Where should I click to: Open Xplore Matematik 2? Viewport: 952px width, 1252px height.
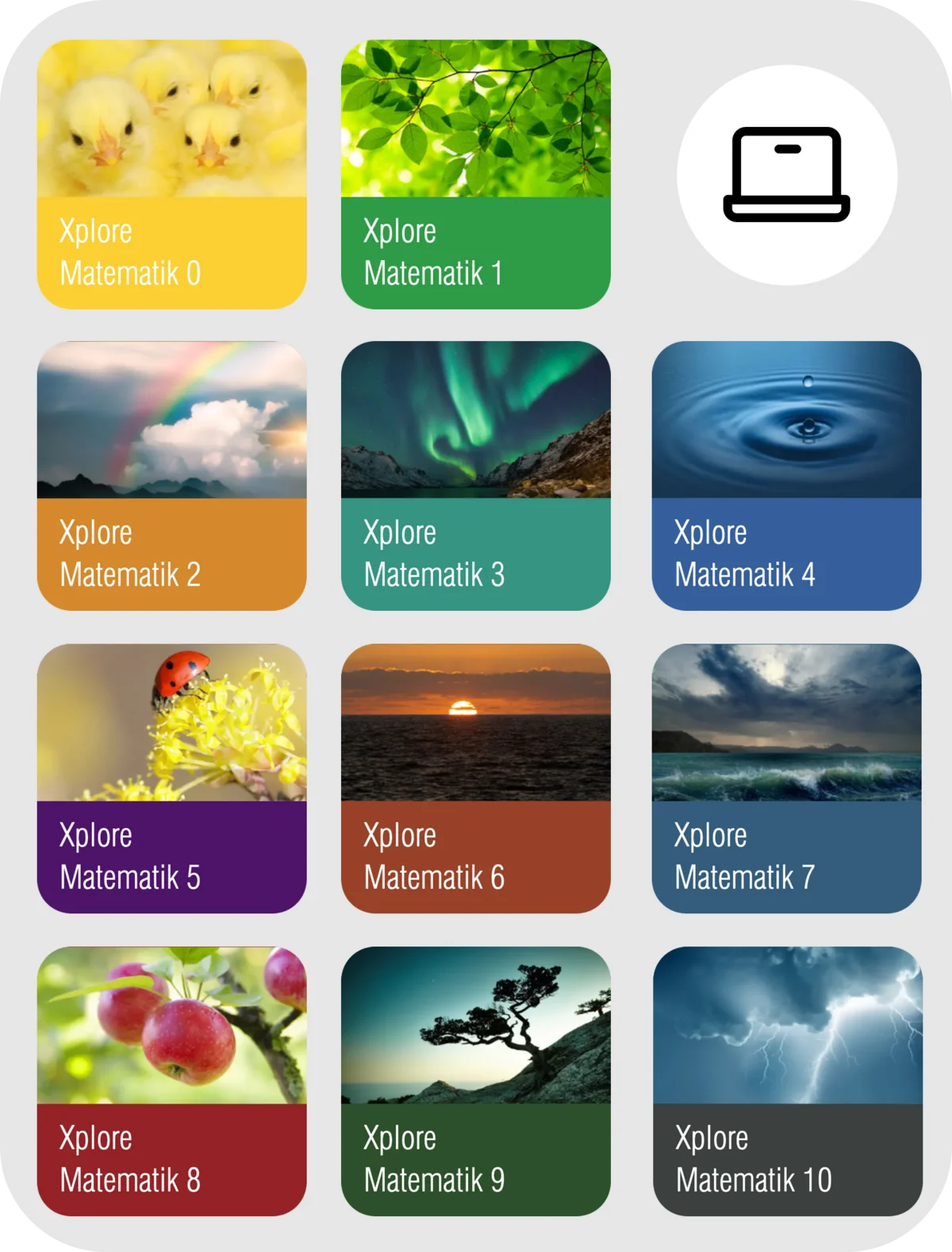[171, 476]
